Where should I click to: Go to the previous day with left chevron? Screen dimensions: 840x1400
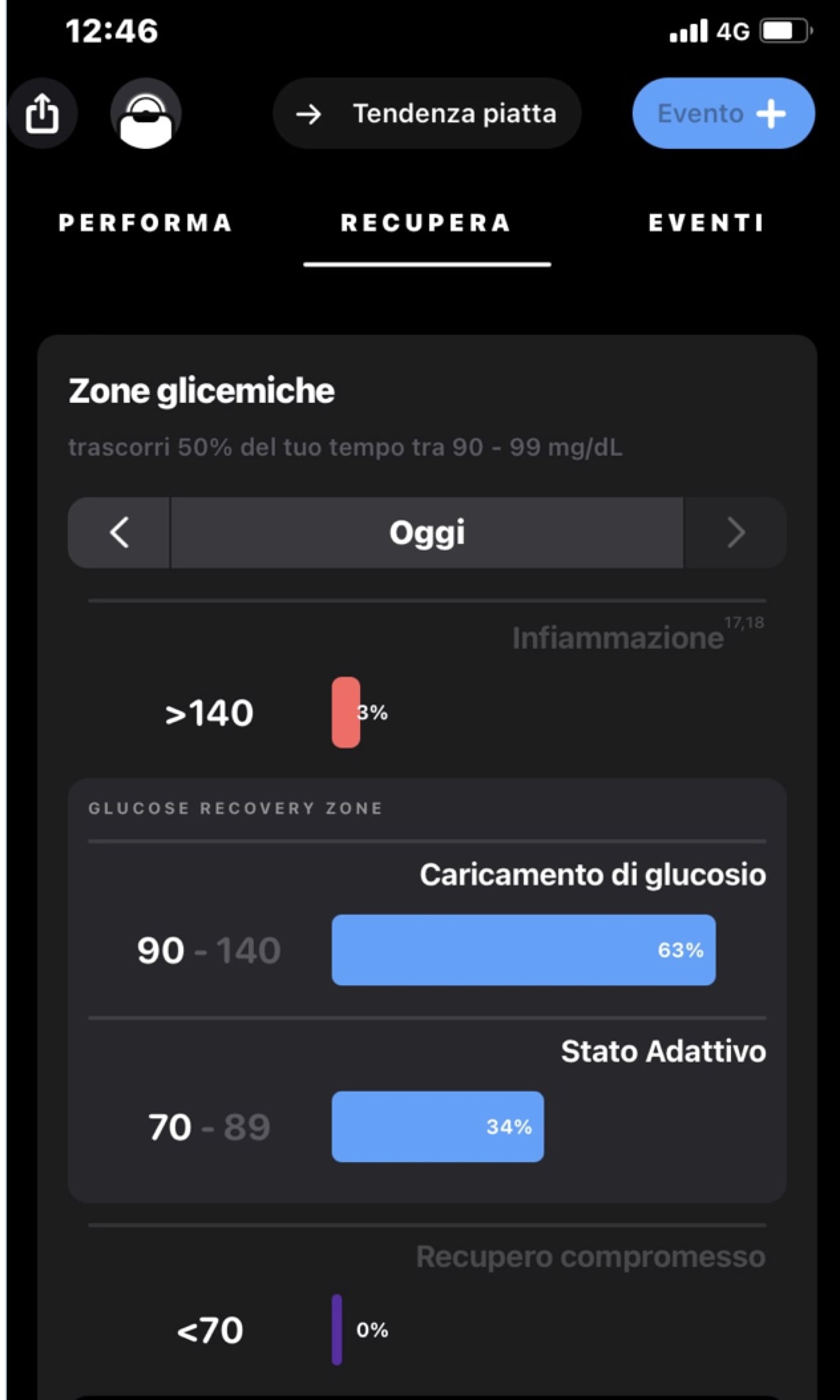(120, 532)
